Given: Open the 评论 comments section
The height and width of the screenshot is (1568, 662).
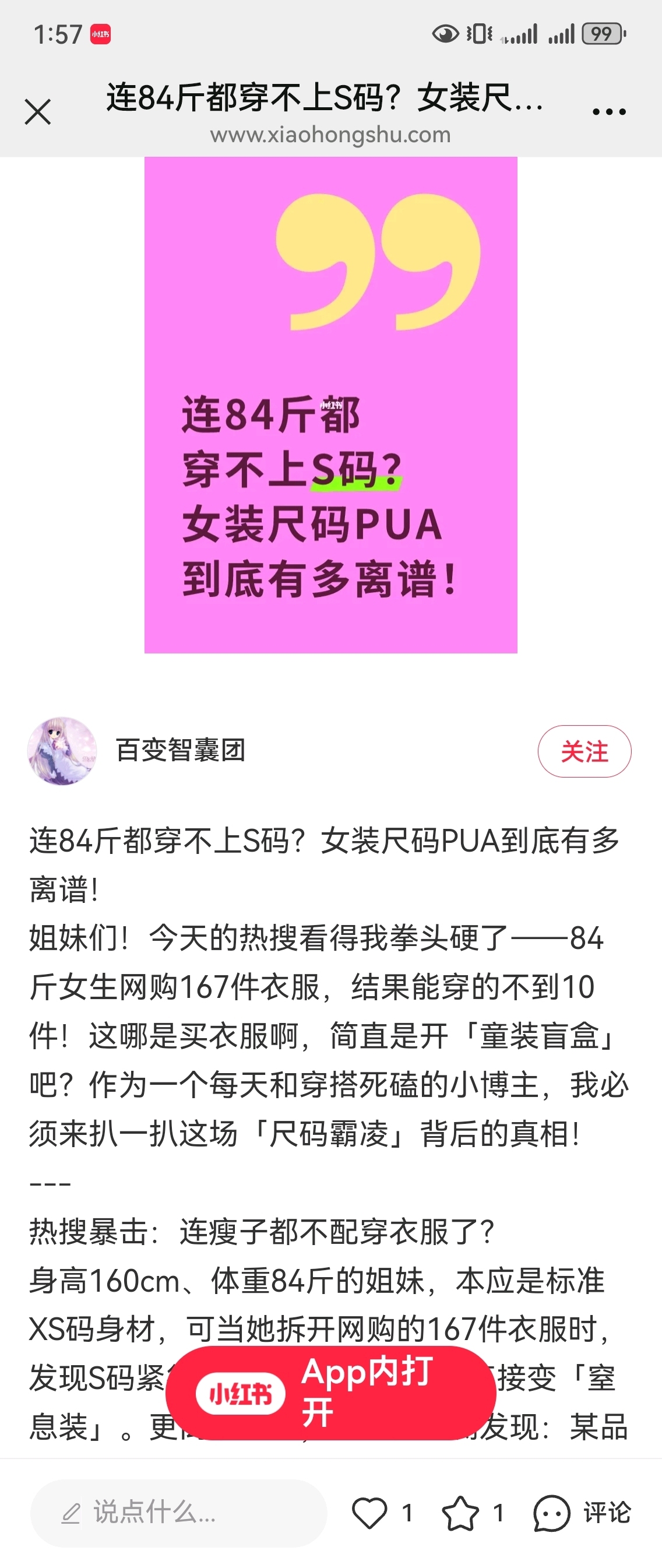Looking at the screenshot, I should tap(582, 1513).
